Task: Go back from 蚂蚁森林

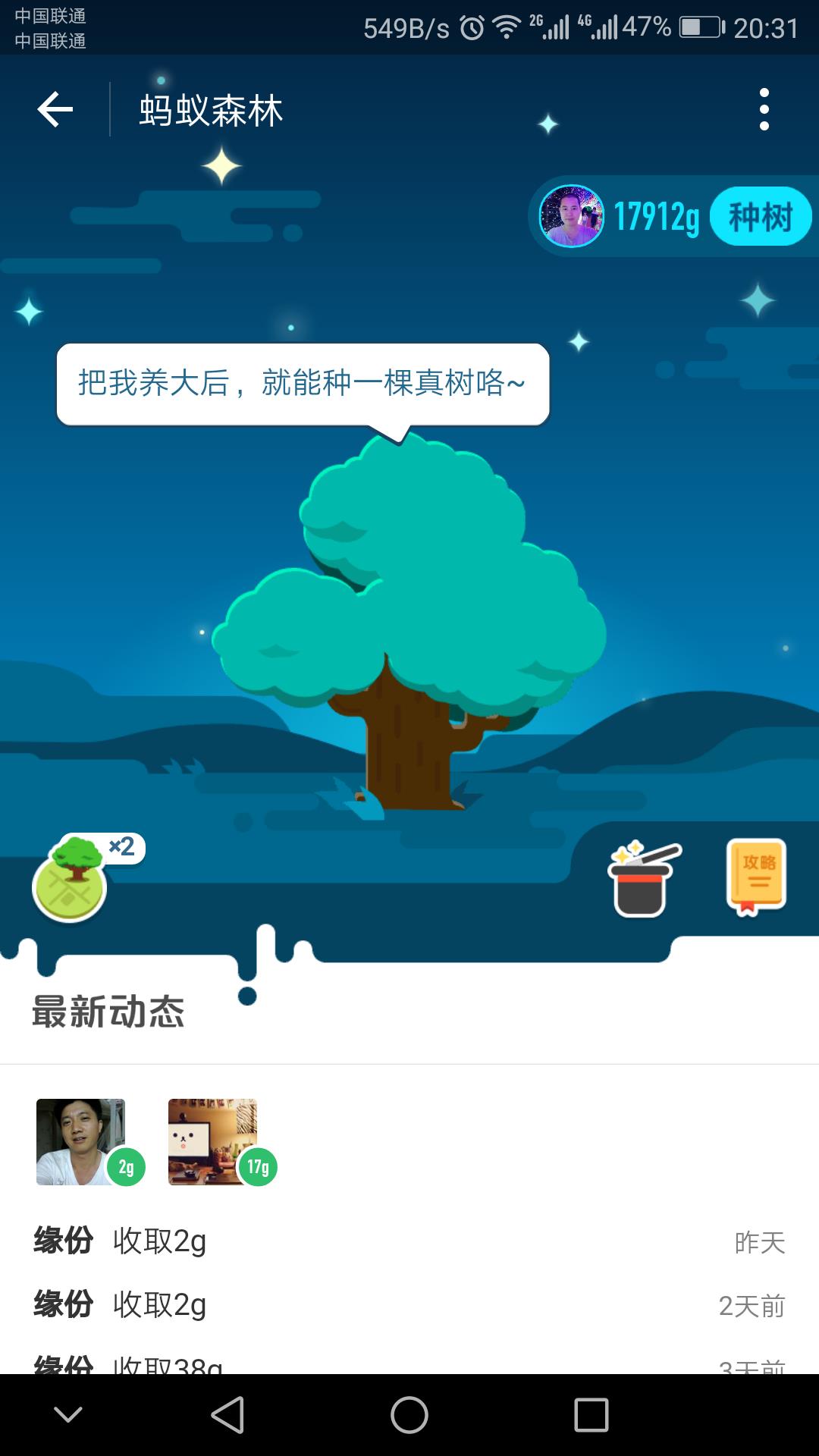Action: [x=55, y=110]
